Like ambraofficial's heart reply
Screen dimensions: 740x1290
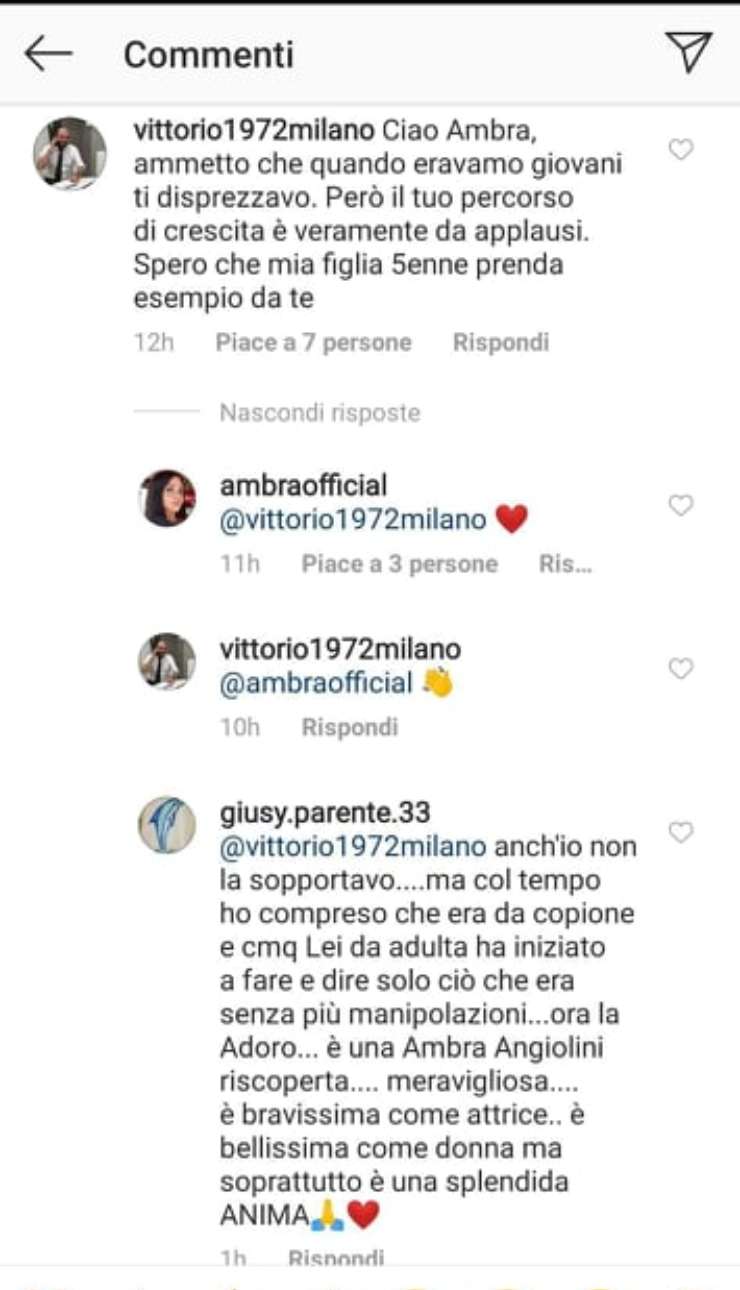coord(680,506)
